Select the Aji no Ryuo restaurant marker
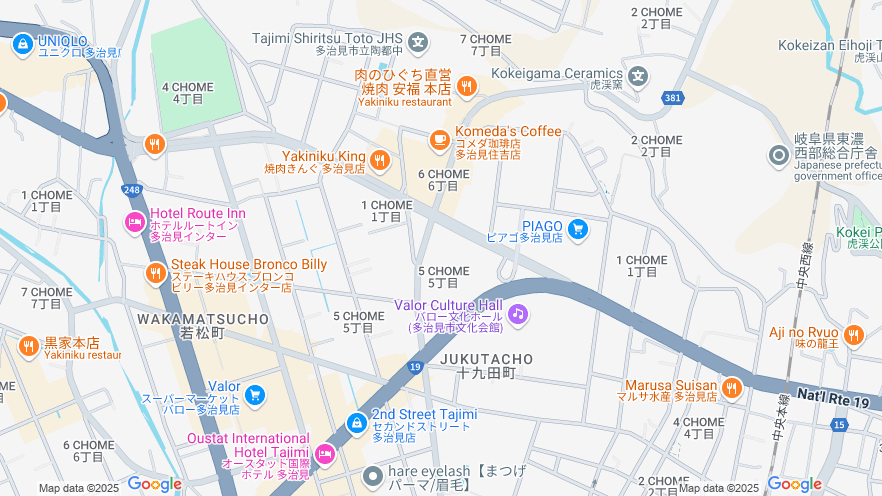This screenshot has width=882, height=496. click(853, 335)
